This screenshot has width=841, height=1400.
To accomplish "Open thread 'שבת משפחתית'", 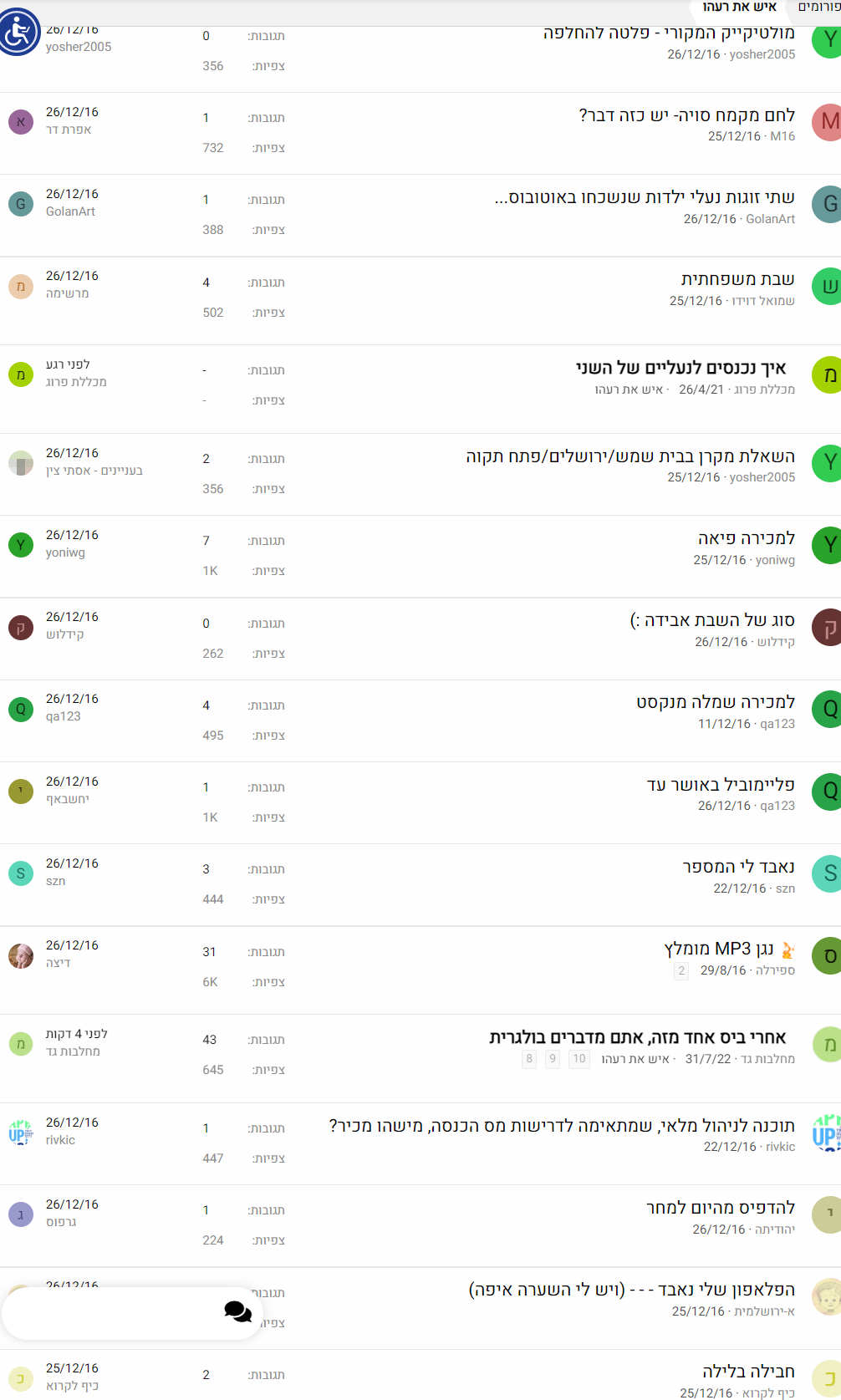I will [737, 279].
